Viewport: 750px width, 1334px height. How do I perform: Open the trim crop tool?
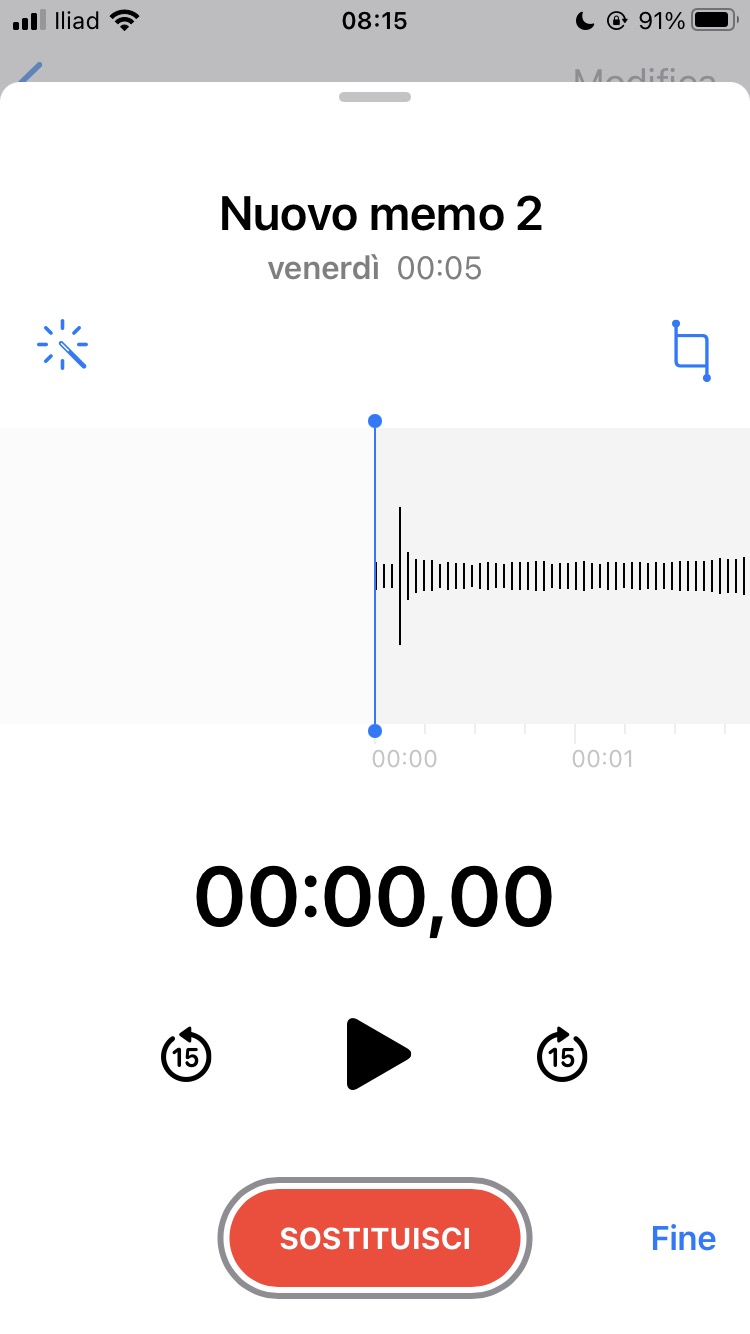(x=691, y=351)
